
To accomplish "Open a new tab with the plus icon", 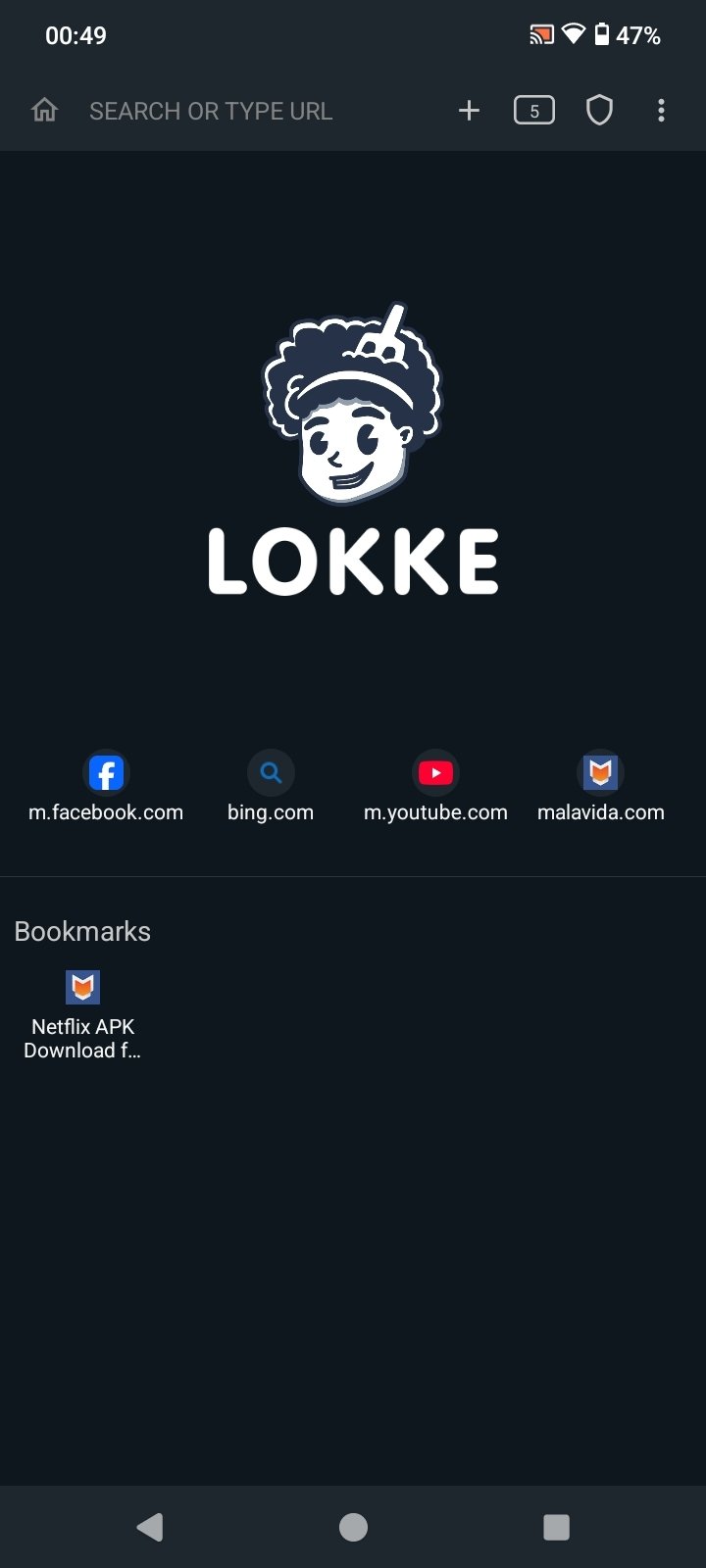I will pyautogui.click(x=469, y=111).
